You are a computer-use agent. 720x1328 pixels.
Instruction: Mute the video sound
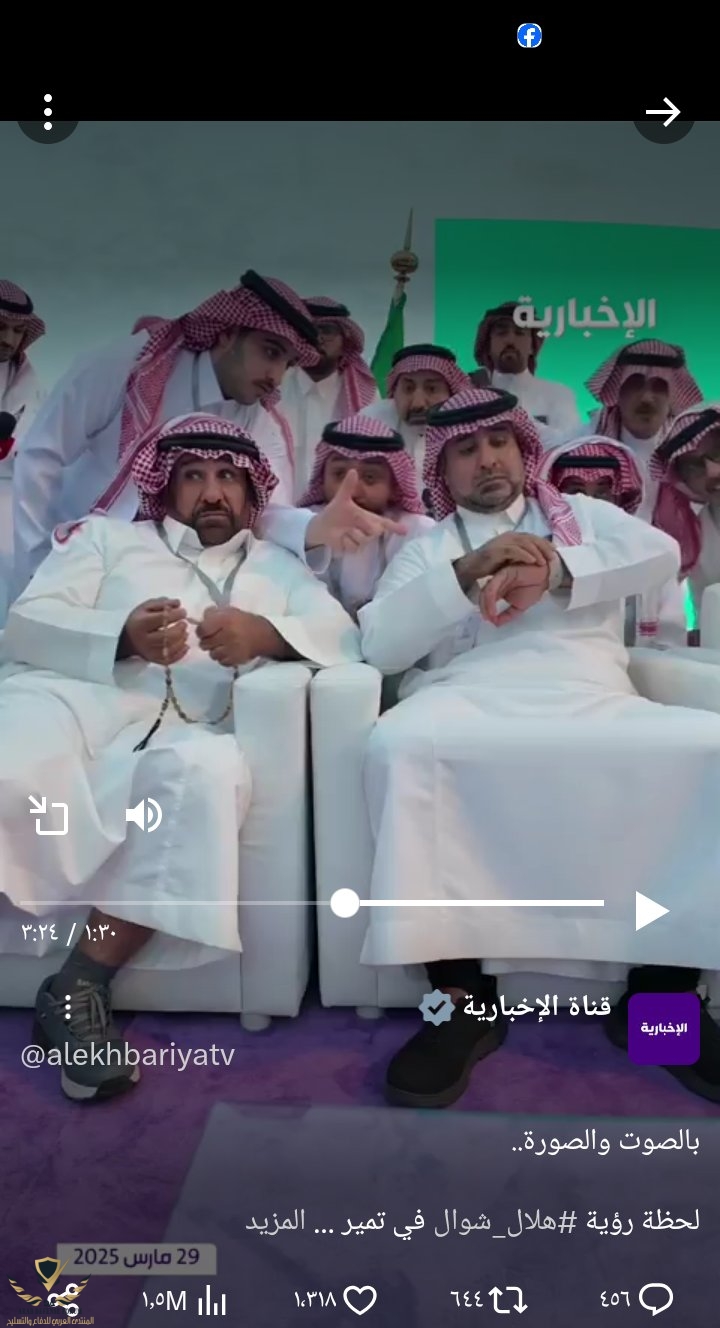point(144,816)
